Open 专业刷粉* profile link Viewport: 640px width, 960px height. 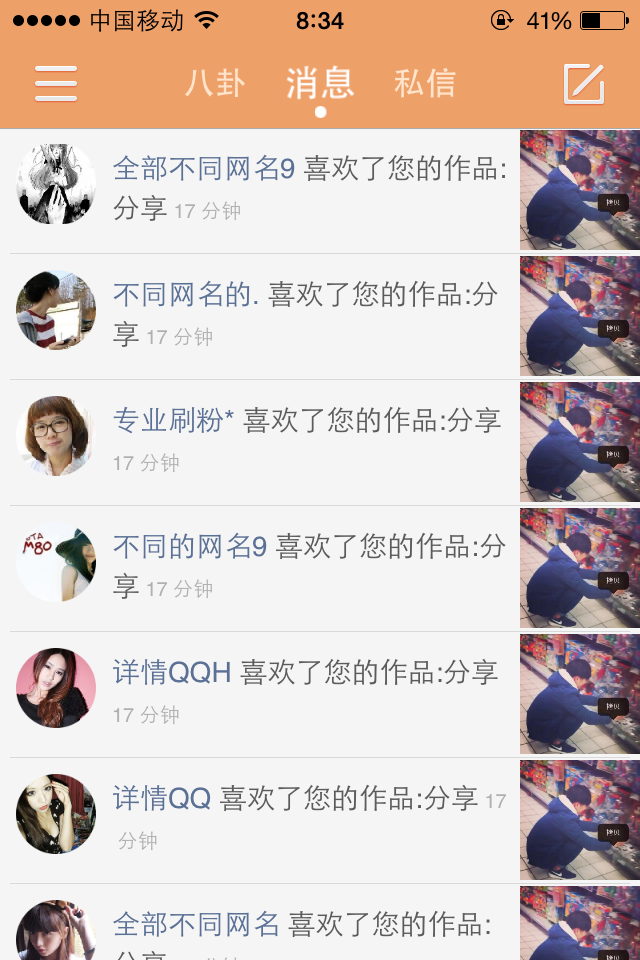pos(172,421)
